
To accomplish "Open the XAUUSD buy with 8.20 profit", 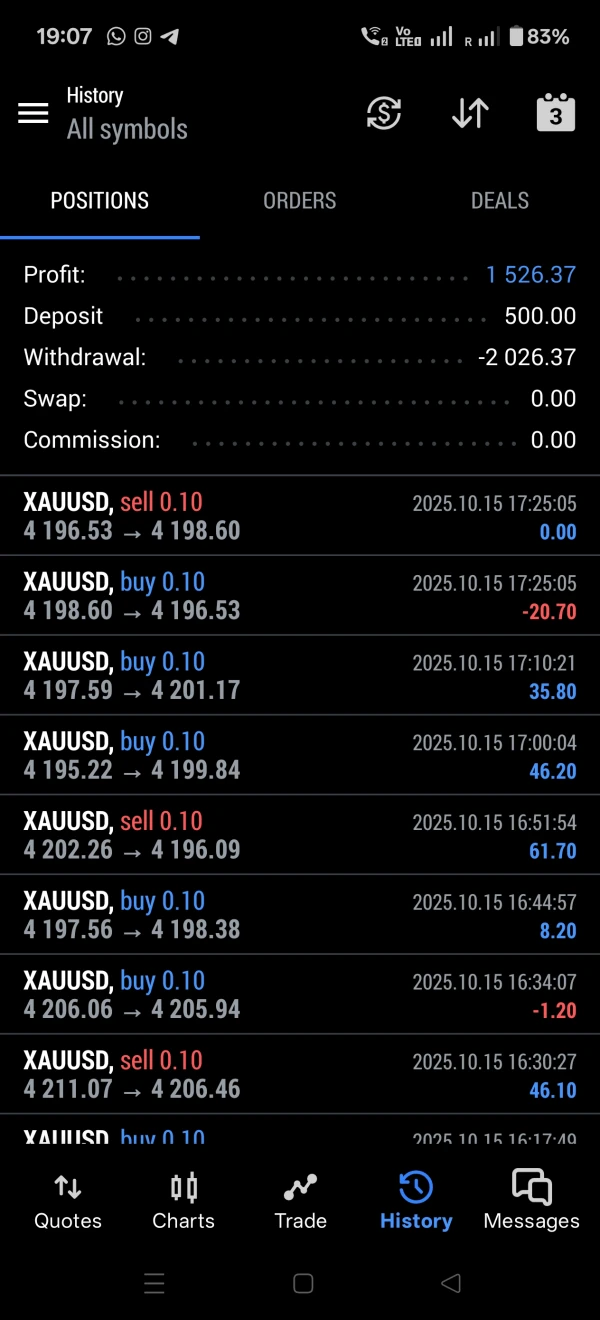I will pyautogui.click(x=300, y=916).
